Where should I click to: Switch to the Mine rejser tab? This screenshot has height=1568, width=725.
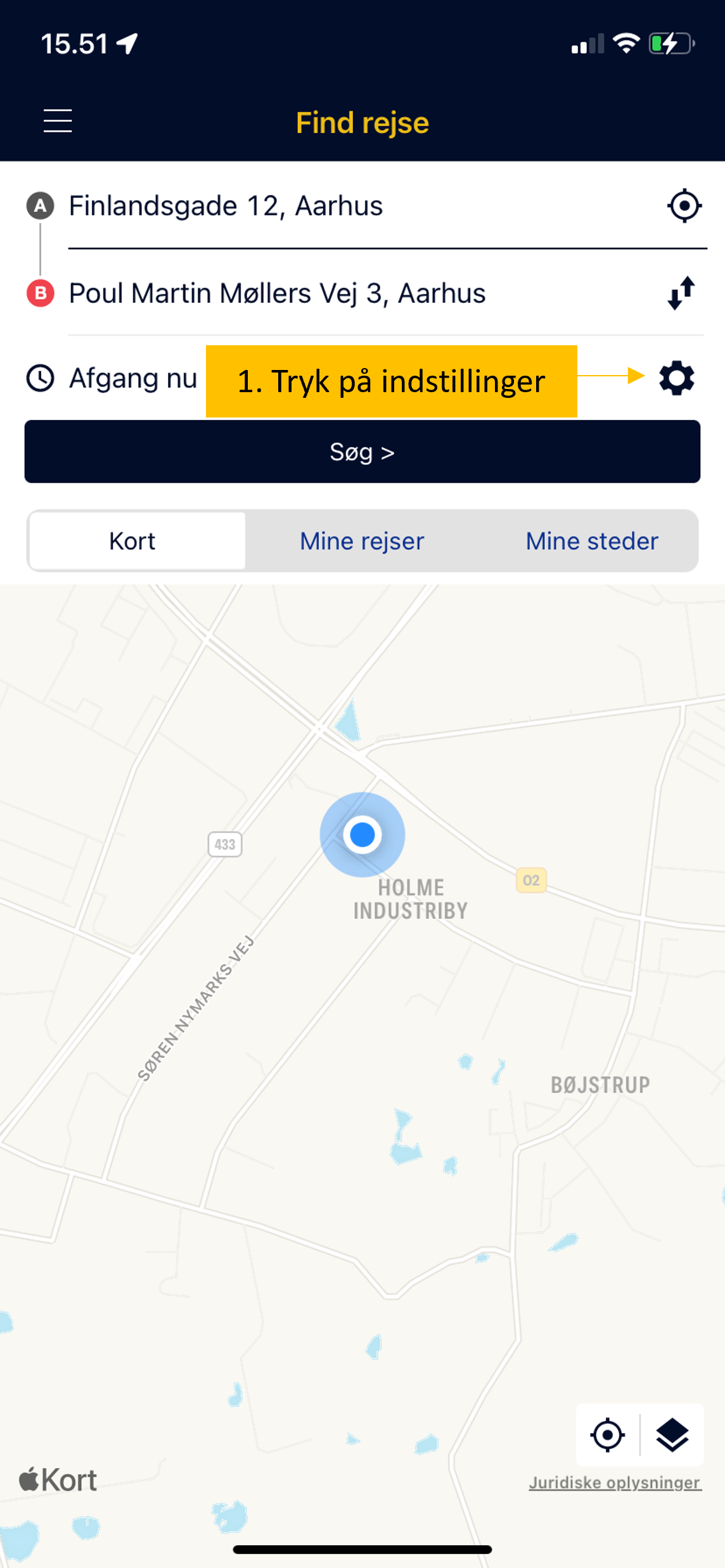coord(362,542)
